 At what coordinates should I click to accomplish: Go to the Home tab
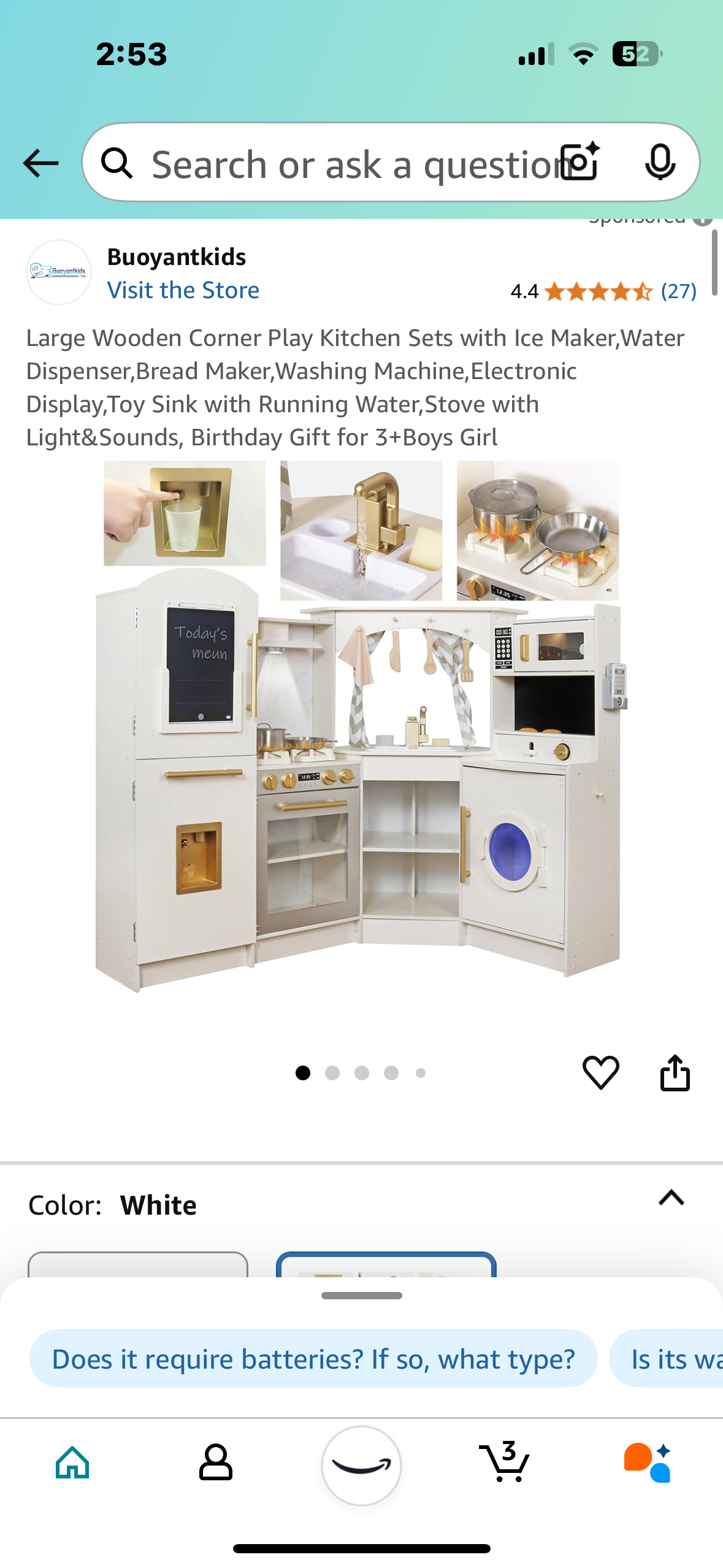tap(72, 1462)
